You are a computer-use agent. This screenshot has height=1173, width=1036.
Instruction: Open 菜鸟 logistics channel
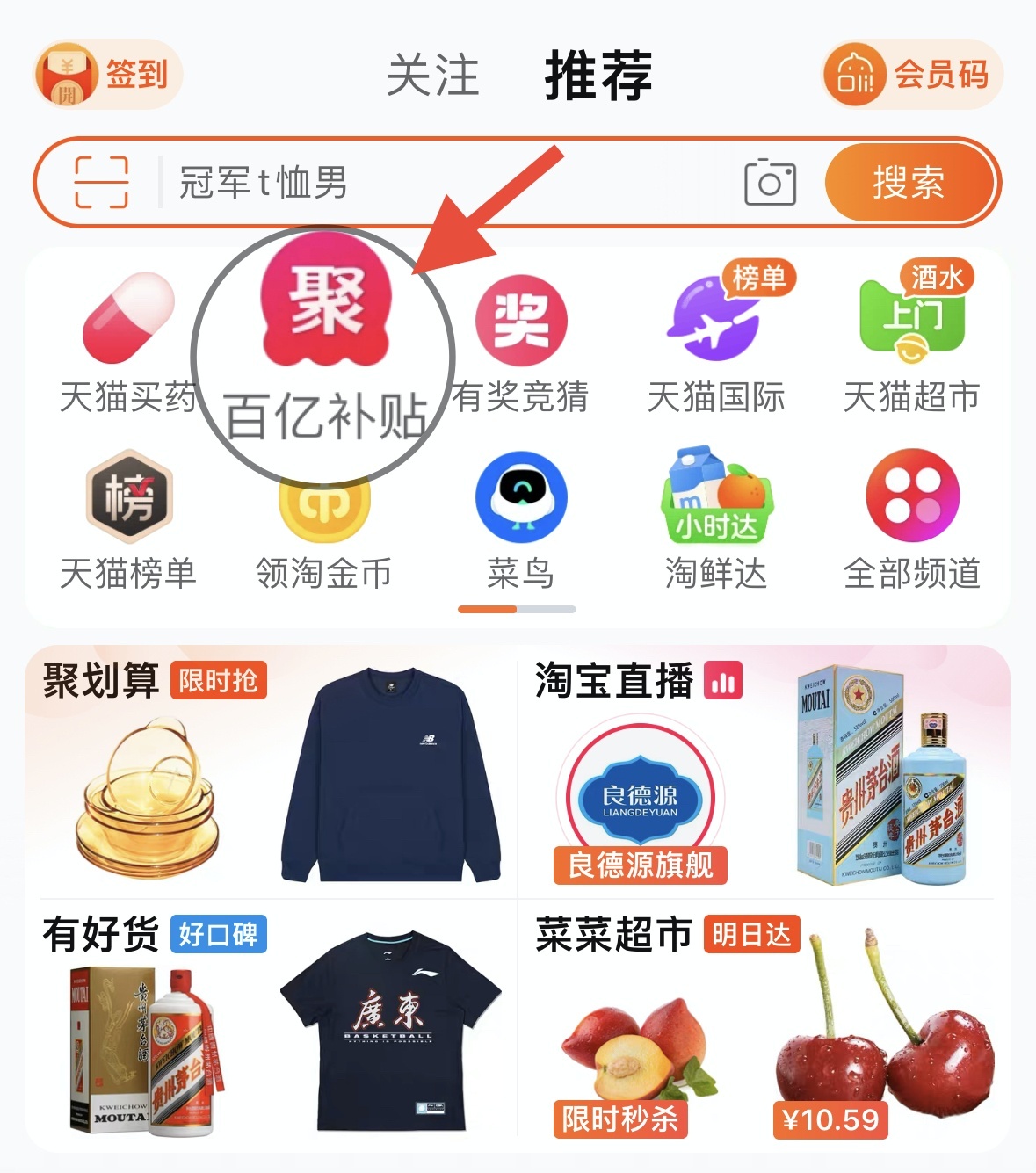tap(521, 520)
